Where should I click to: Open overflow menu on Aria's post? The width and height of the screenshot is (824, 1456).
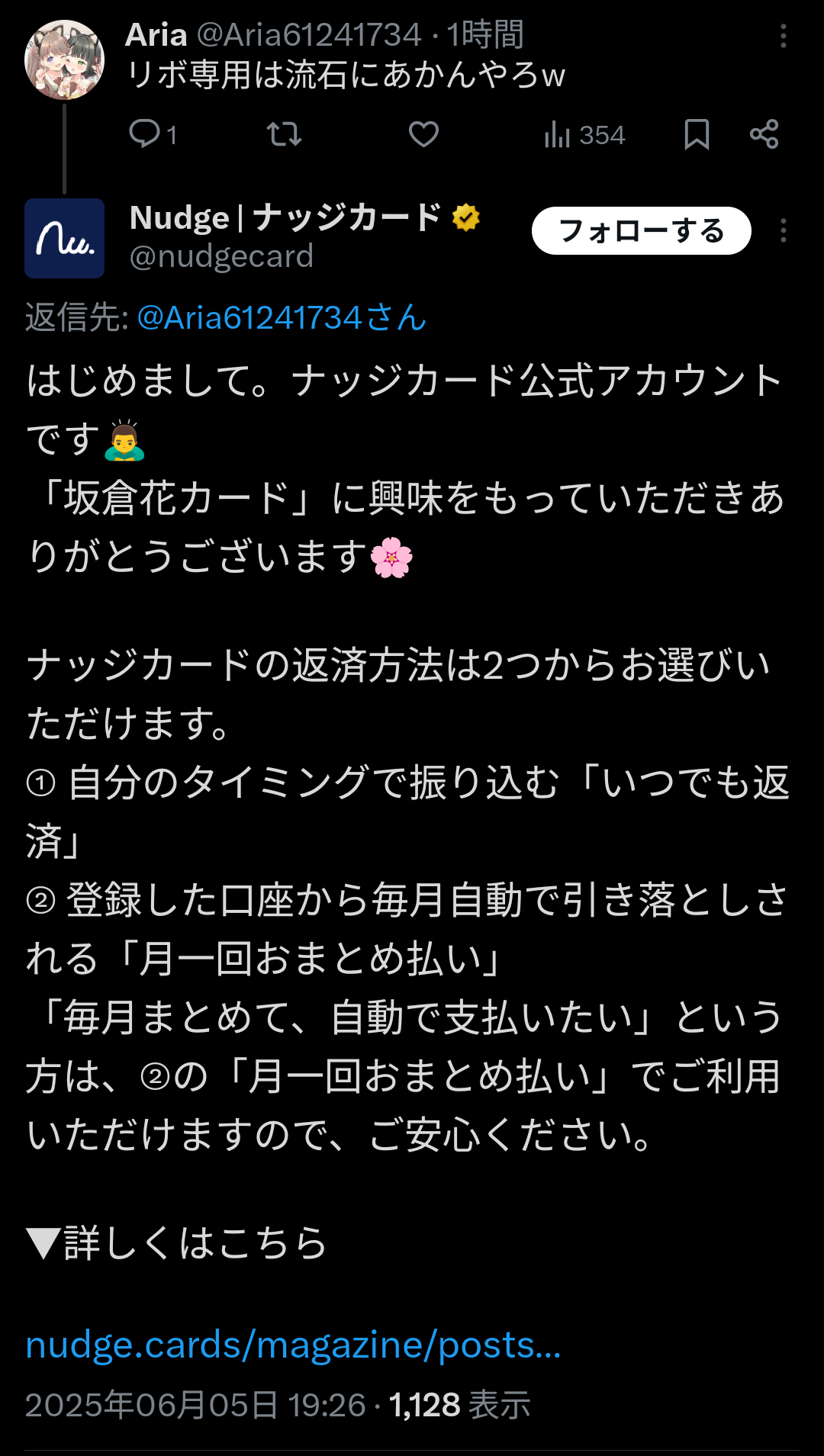point(784,36)
